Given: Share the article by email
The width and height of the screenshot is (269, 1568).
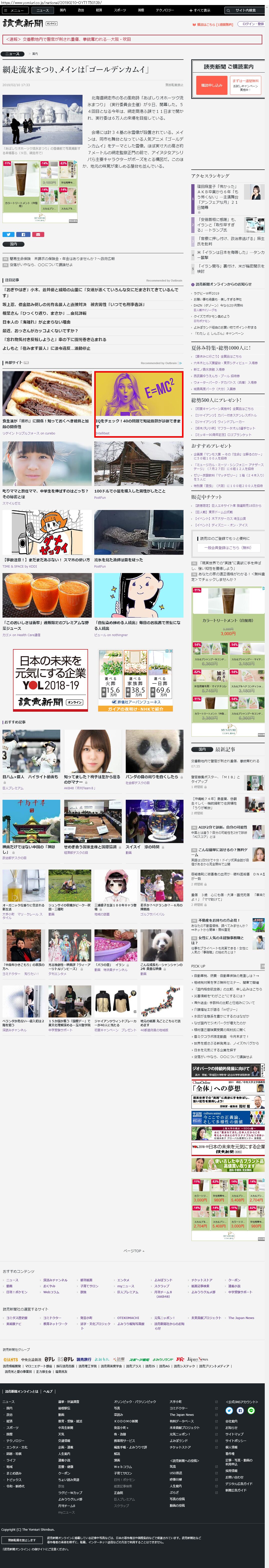Looking at the screenshot, I should (38, 234).
